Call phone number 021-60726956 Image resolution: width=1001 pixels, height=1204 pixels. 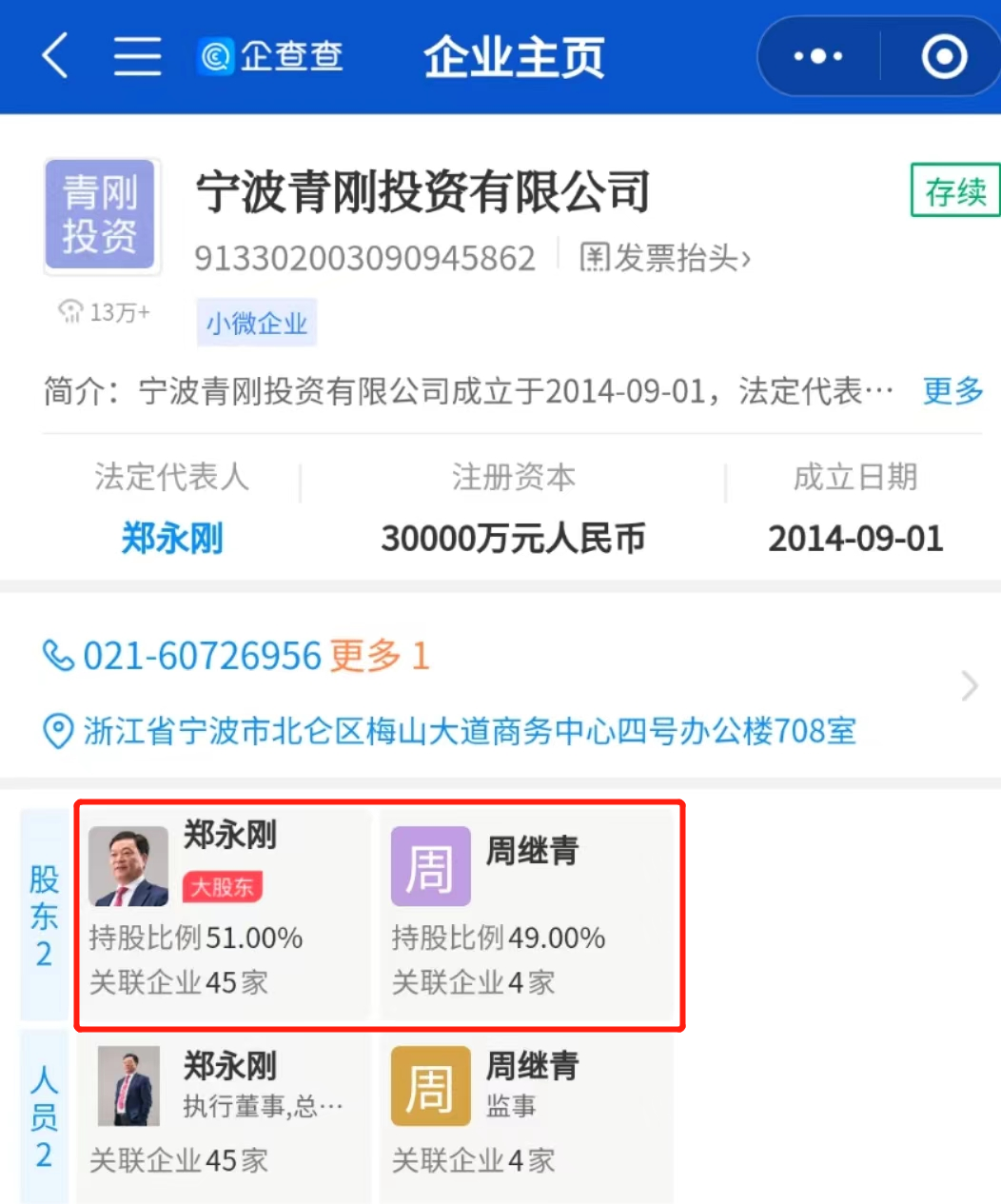(201, 656)
